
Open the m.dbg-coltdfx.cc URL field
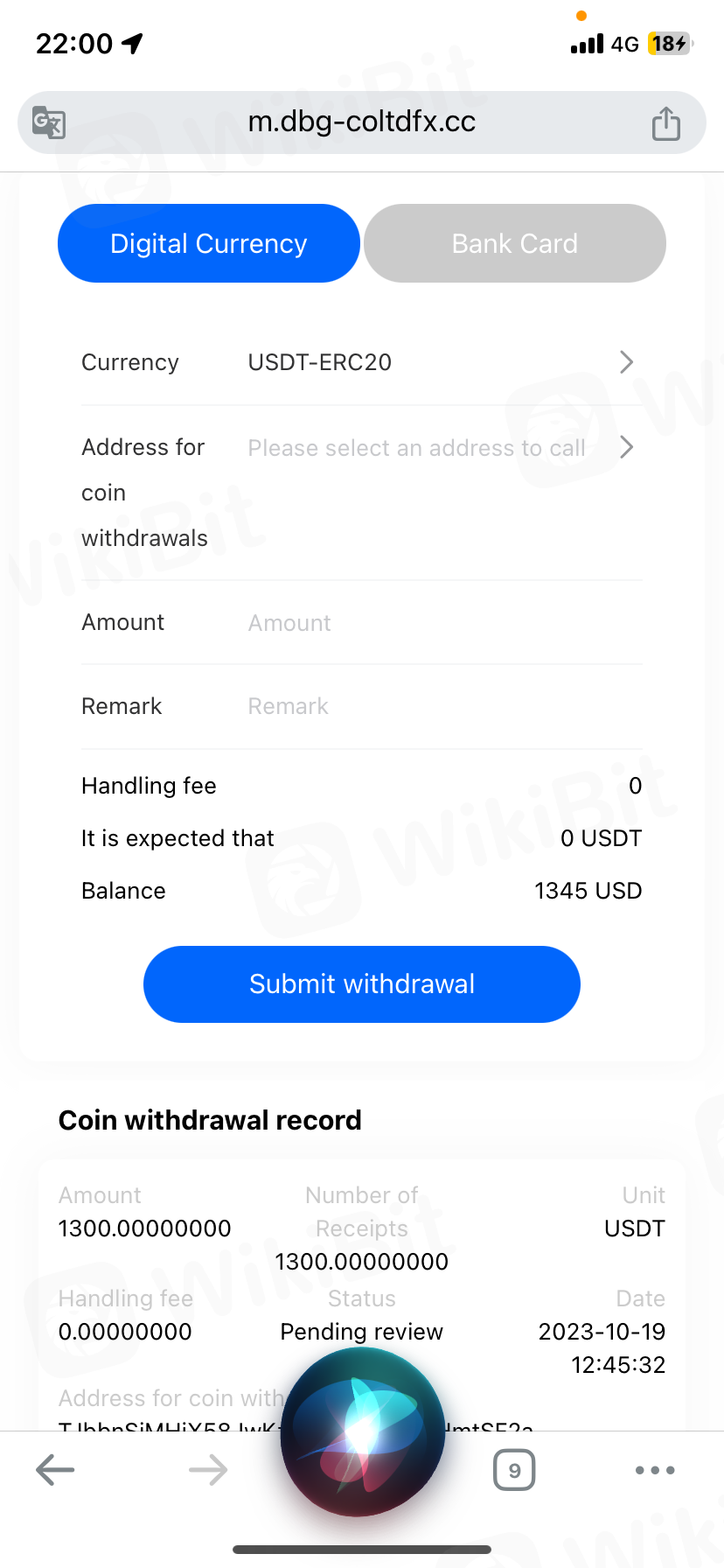click(x=361, y=122)
